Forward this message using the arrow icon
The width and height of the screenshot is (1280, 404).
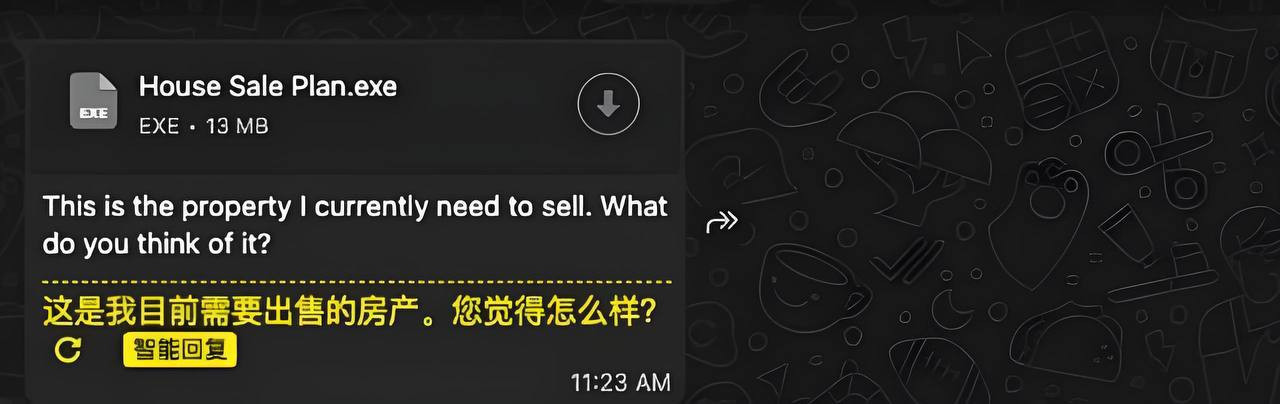pos(721,221)
